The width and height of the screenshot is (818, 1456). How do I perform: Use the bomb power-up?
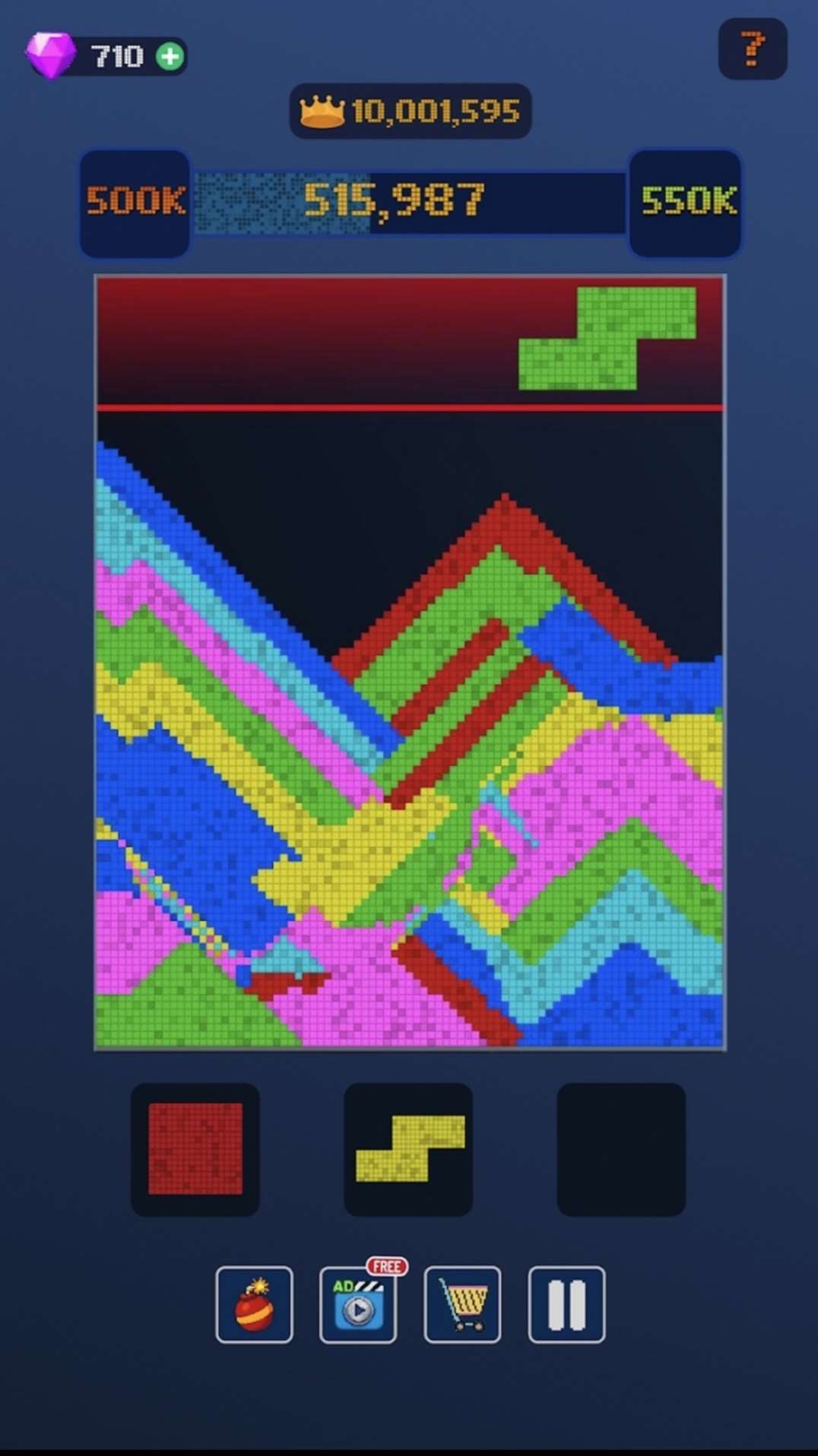click(x=254, y=1305)
